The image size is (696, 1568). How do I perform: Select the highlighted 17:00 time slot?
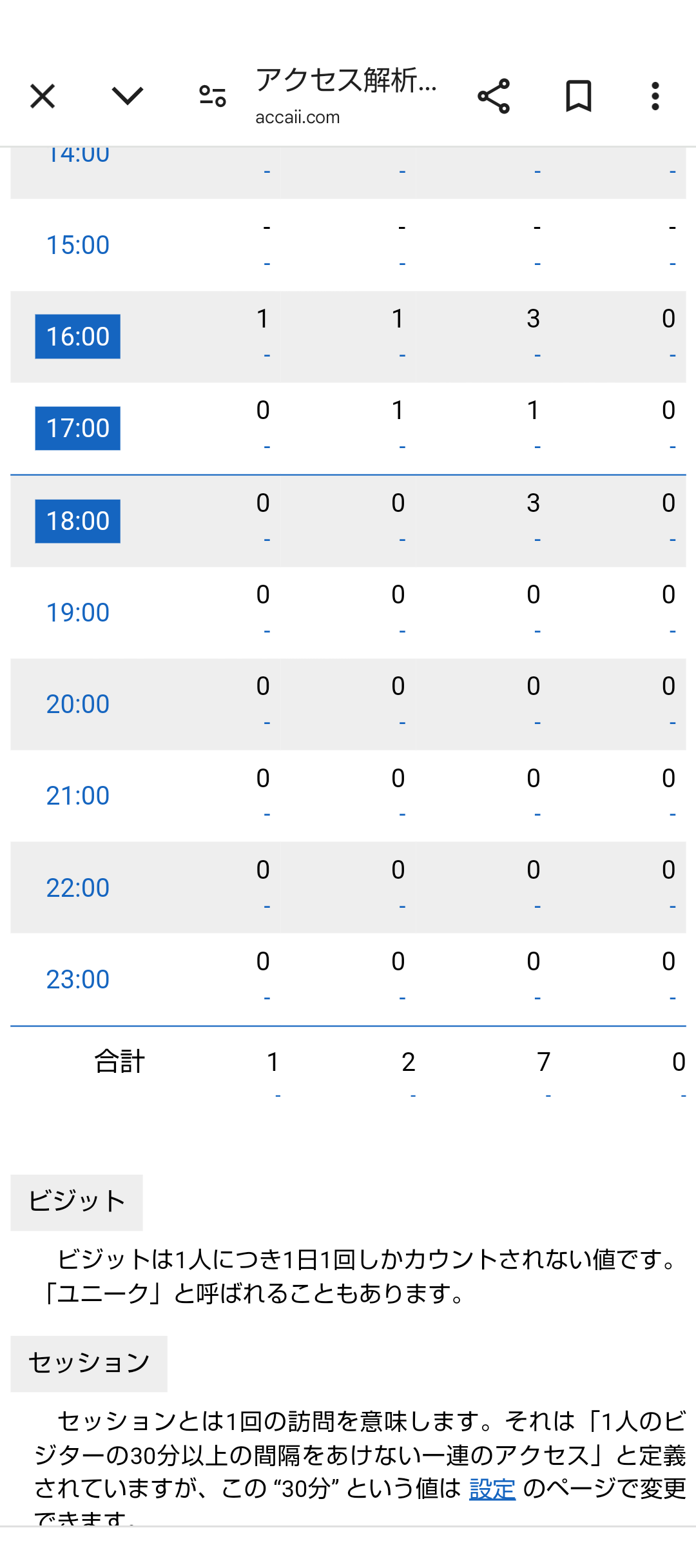pos(77,428)
